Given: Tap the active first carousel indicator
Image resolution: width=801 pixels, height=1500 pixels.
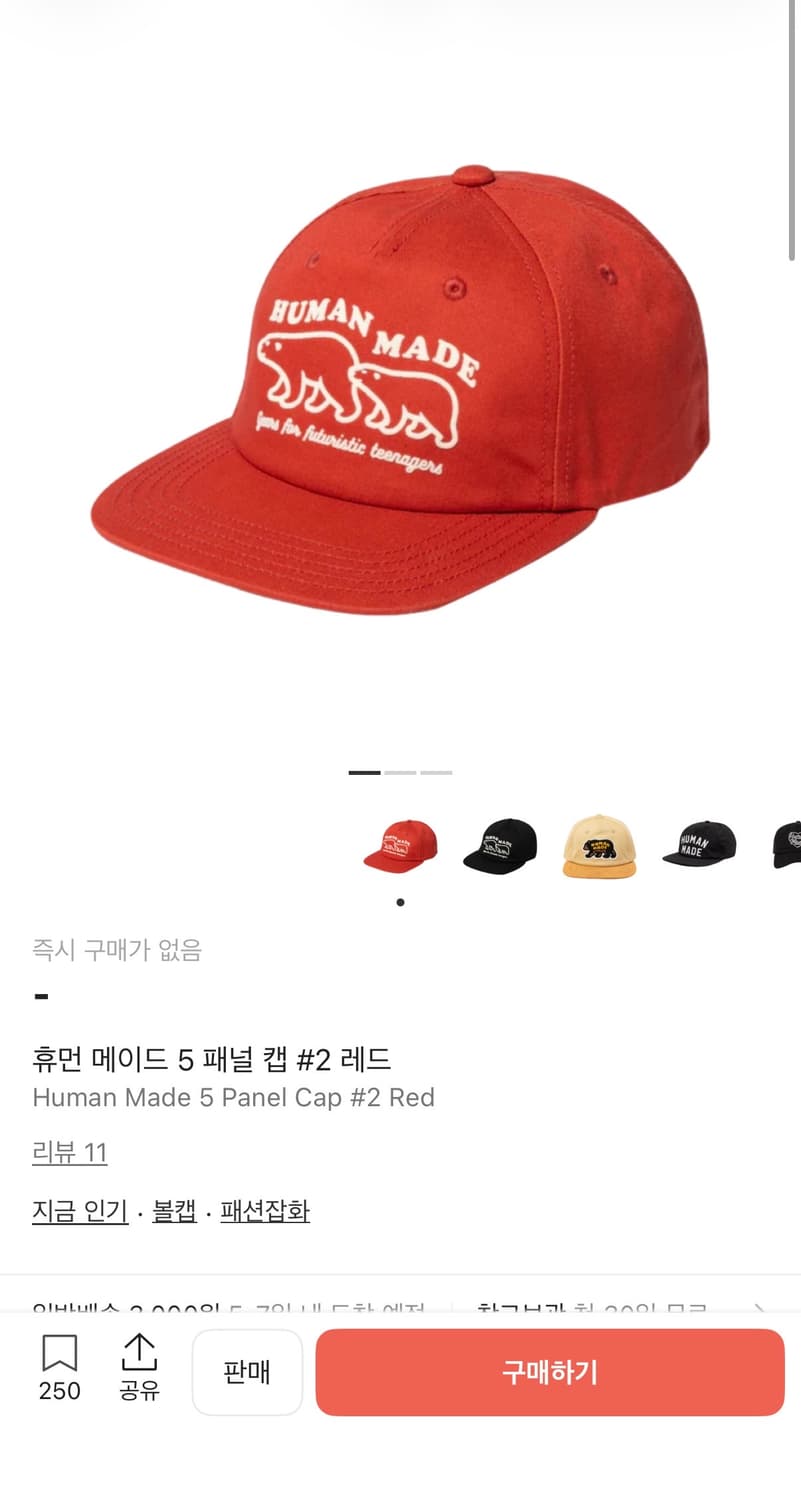Looking at the screenshot, I should [364, 771].
